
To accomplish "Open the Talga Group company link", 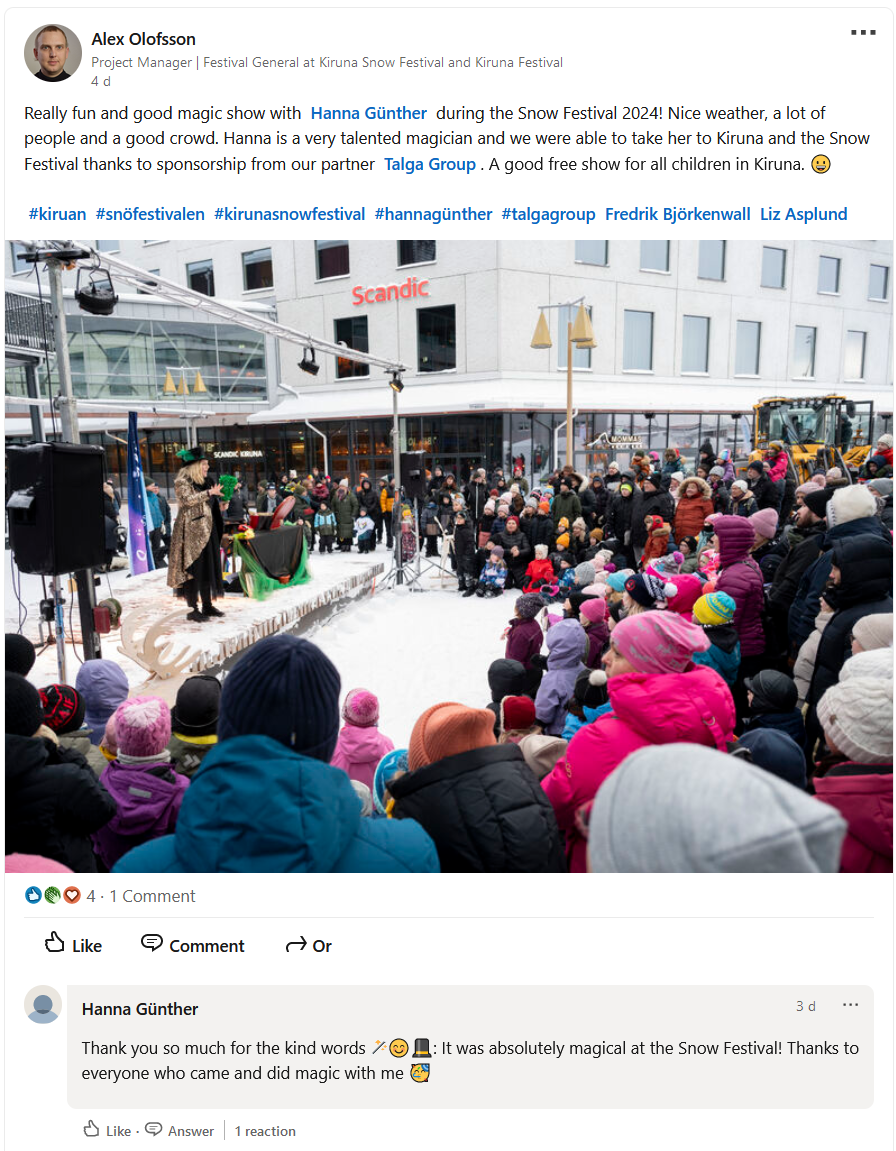I will pos(429,164).
